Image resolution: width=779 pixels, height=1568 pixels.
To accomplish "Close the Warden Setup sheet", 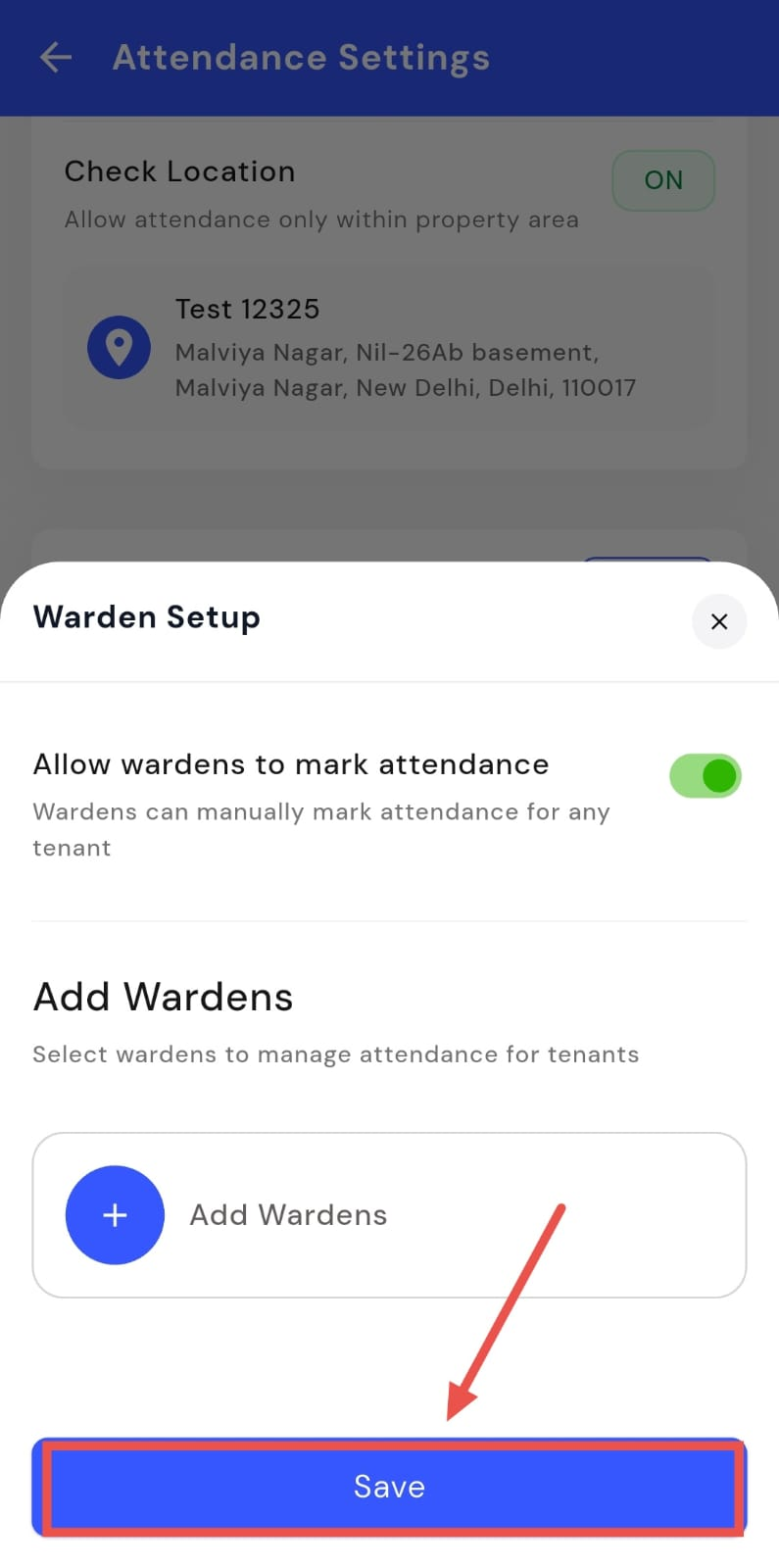I will [718, 621].
